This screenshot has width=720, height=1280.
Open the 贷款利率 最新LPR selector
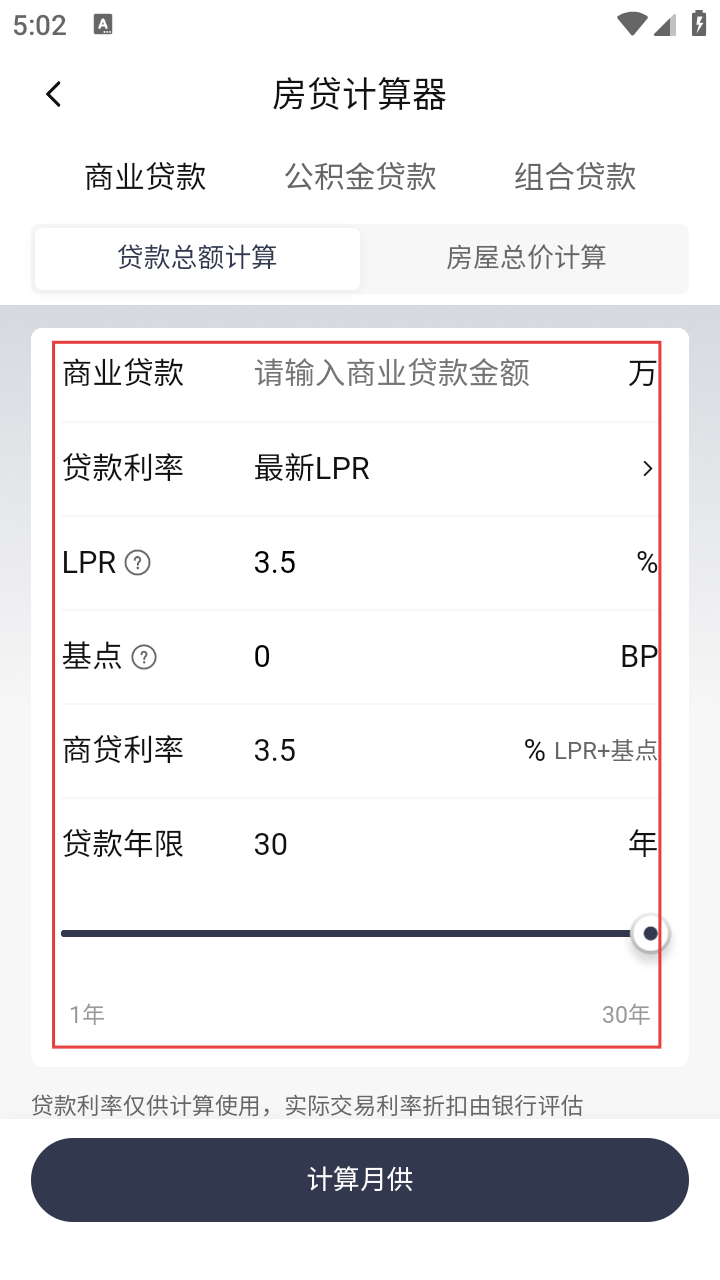(450, 468)
